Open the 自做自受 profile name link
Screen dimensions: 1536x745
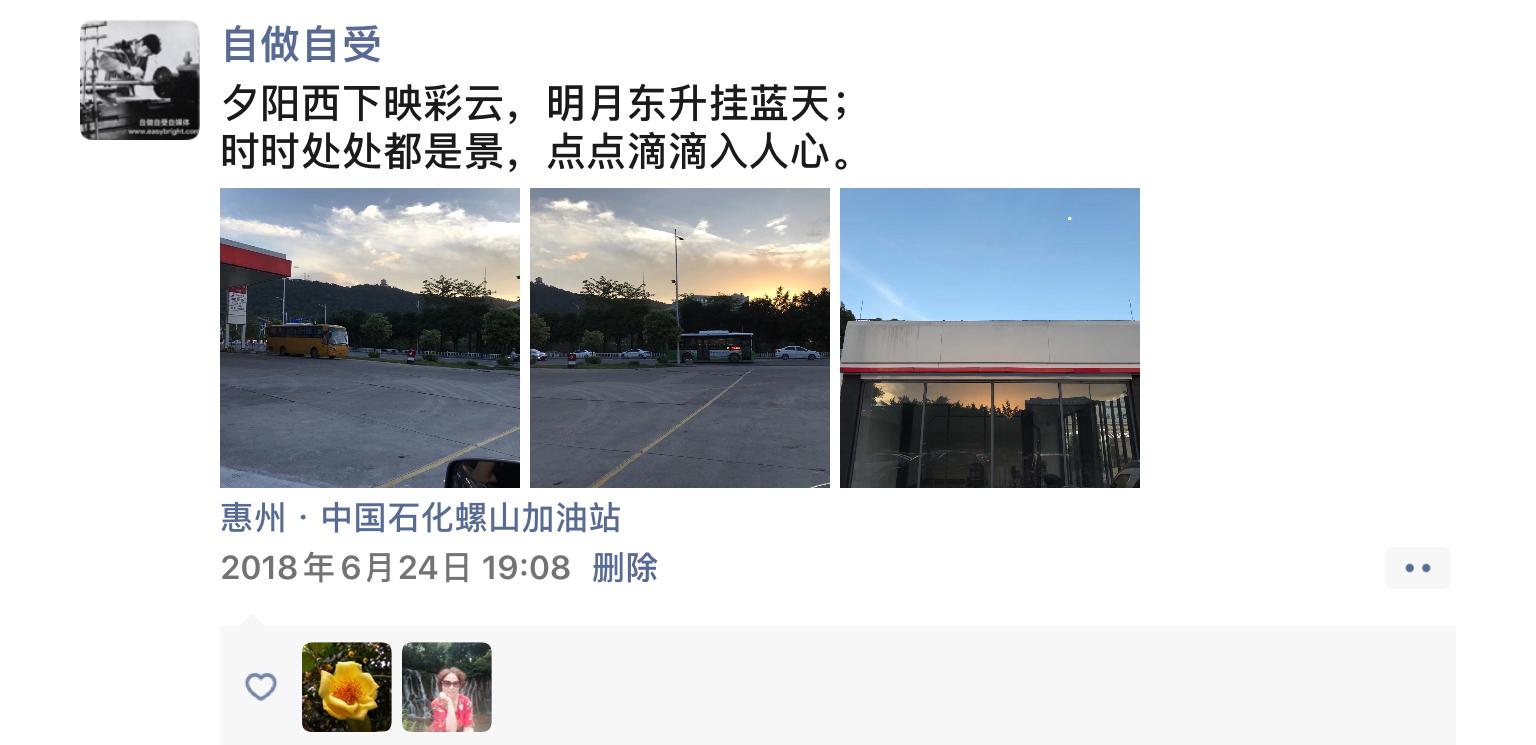pyautogui.click(x=301, y=44)
